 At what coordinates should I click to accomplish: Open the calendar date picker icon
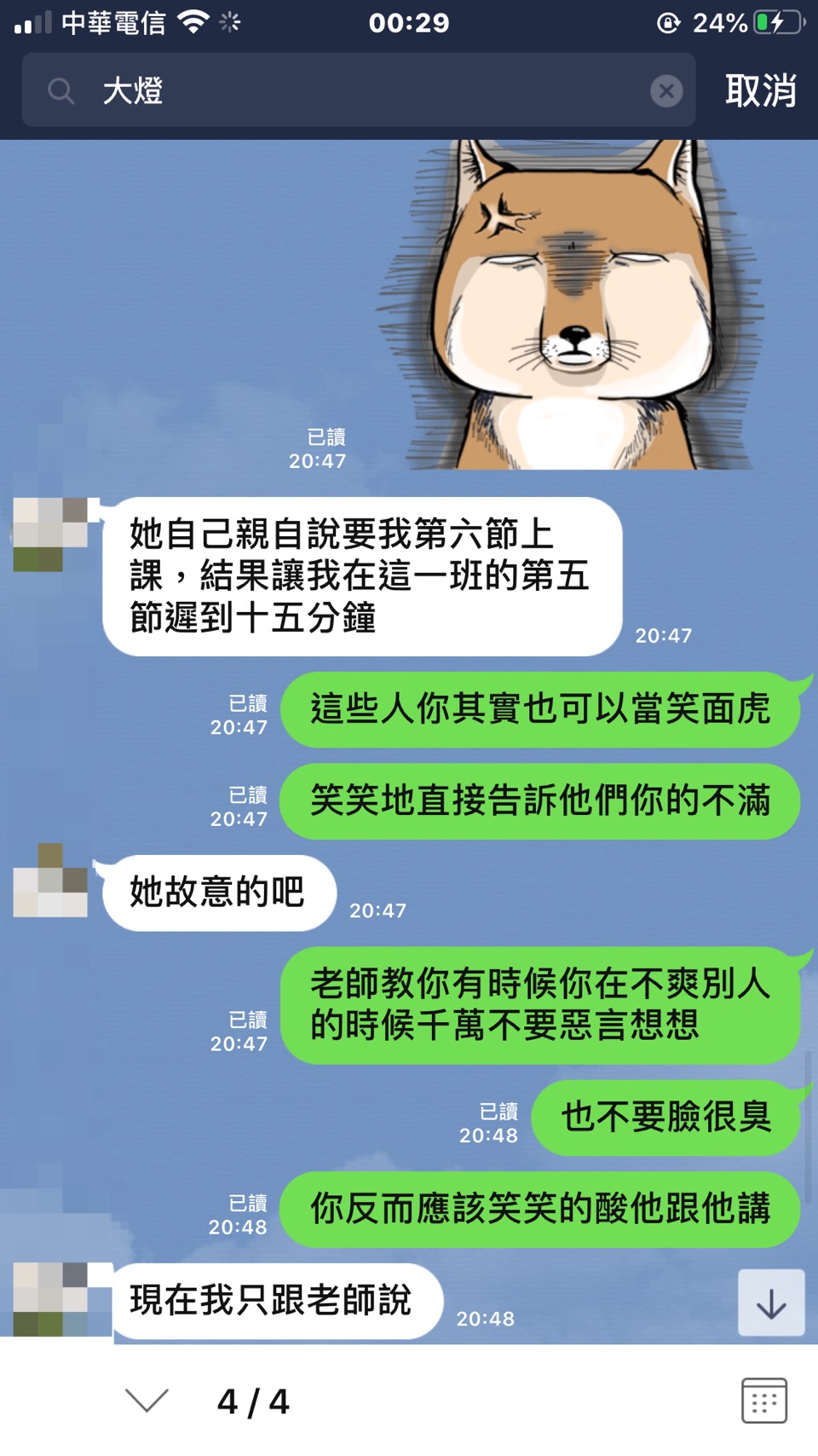(x=764, y=1400)
